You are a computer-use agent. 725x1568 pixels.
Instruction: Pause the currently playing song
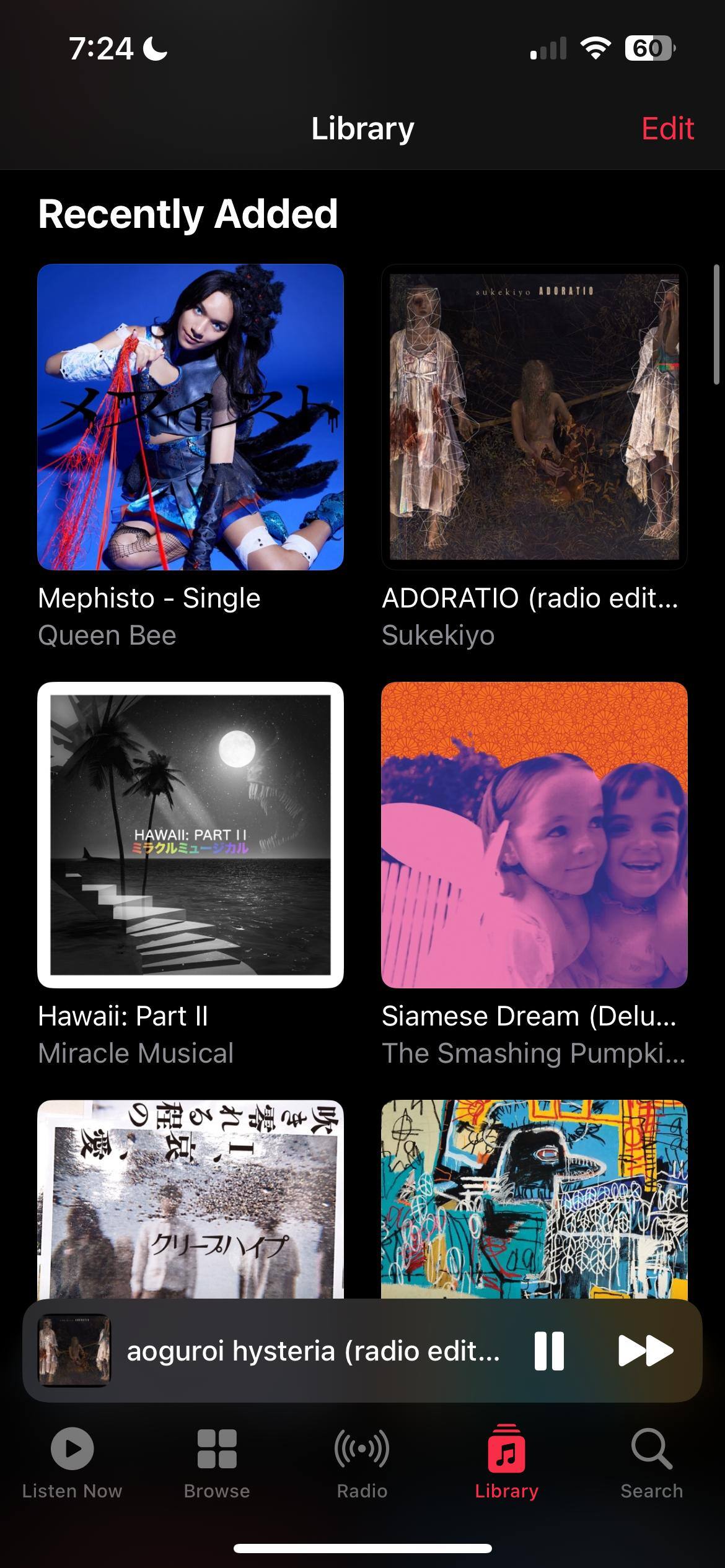549,1351
